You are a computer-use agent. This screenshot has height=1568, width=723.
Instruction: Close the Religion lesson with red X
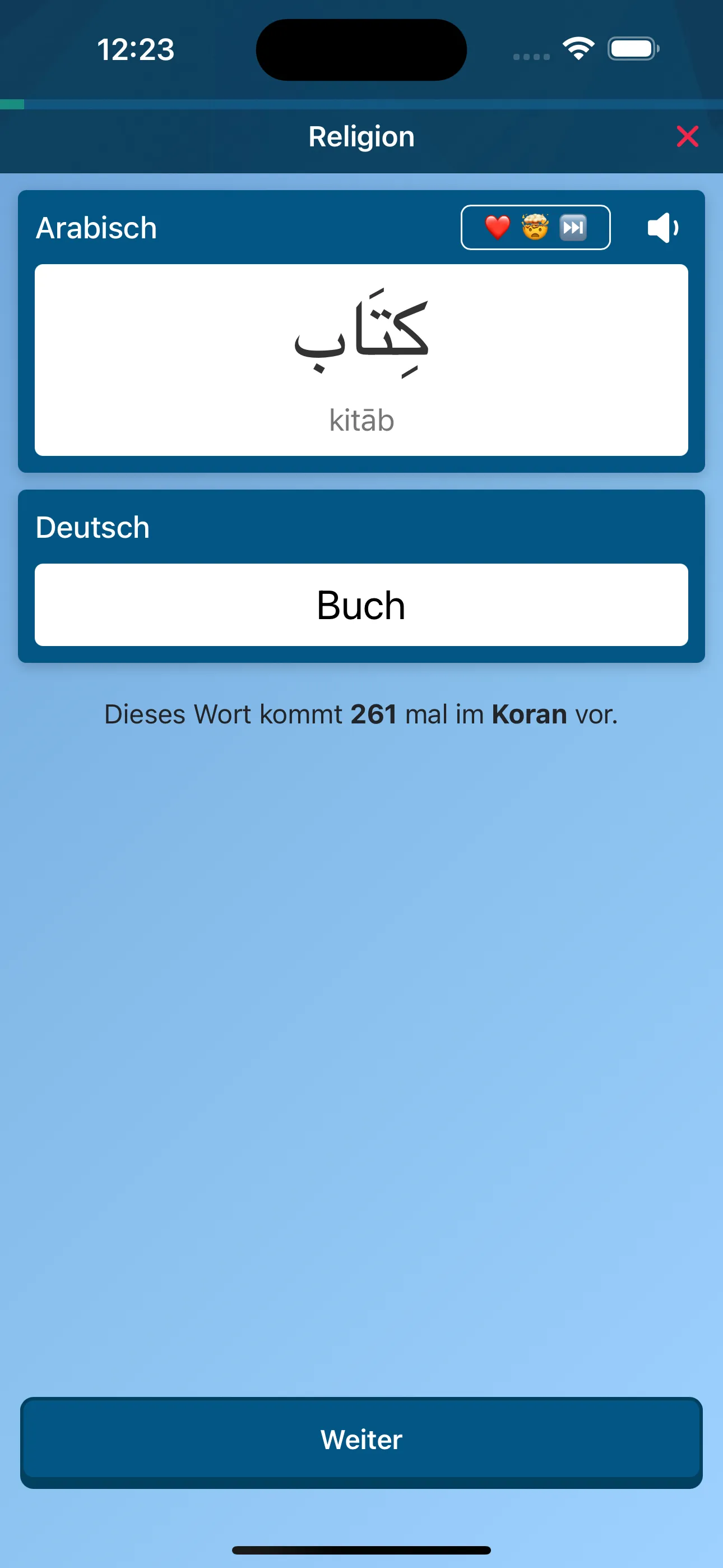687,136
